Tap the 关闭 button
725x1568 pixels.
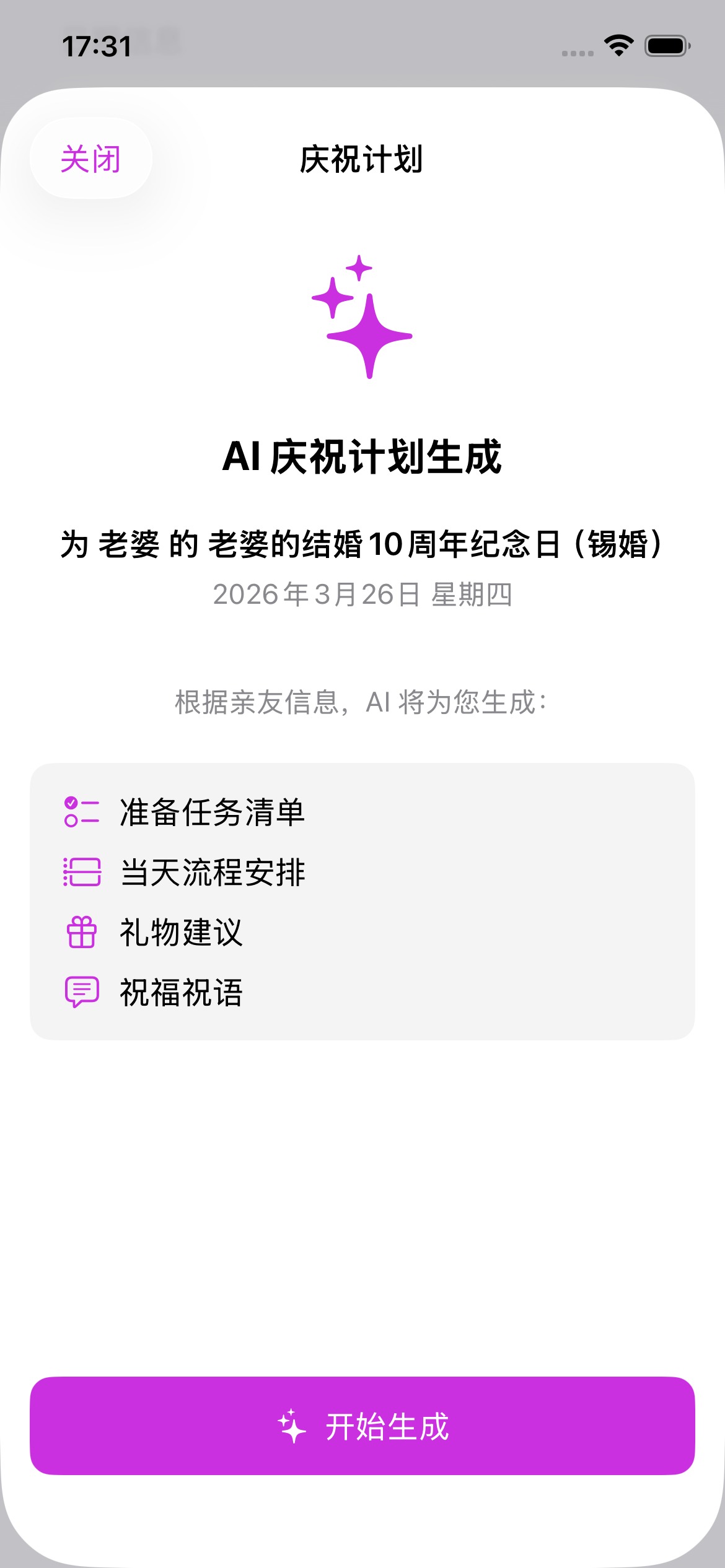(x=90, y=159)
